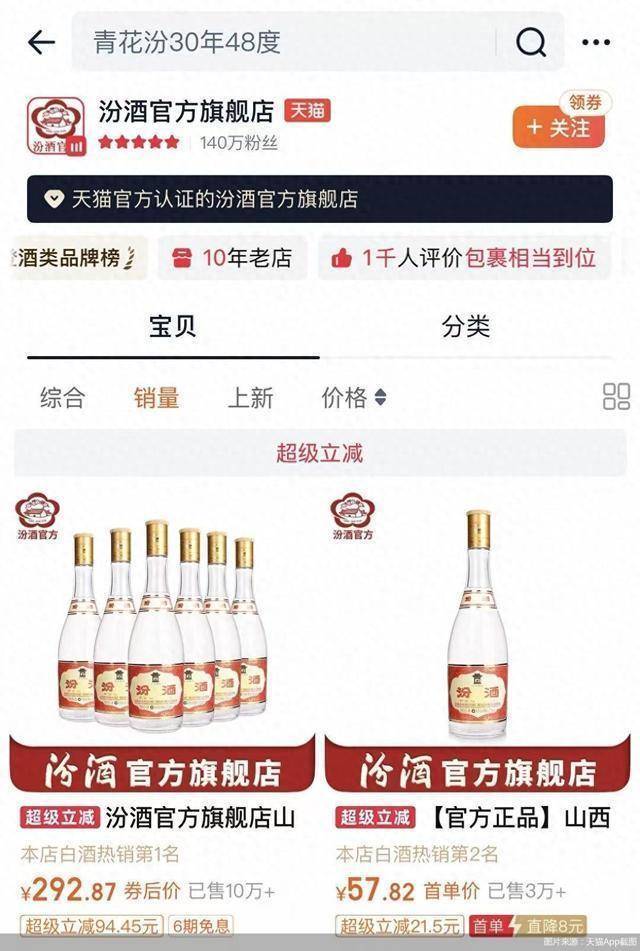Open the three-dot overflow menu

point(596,42)
